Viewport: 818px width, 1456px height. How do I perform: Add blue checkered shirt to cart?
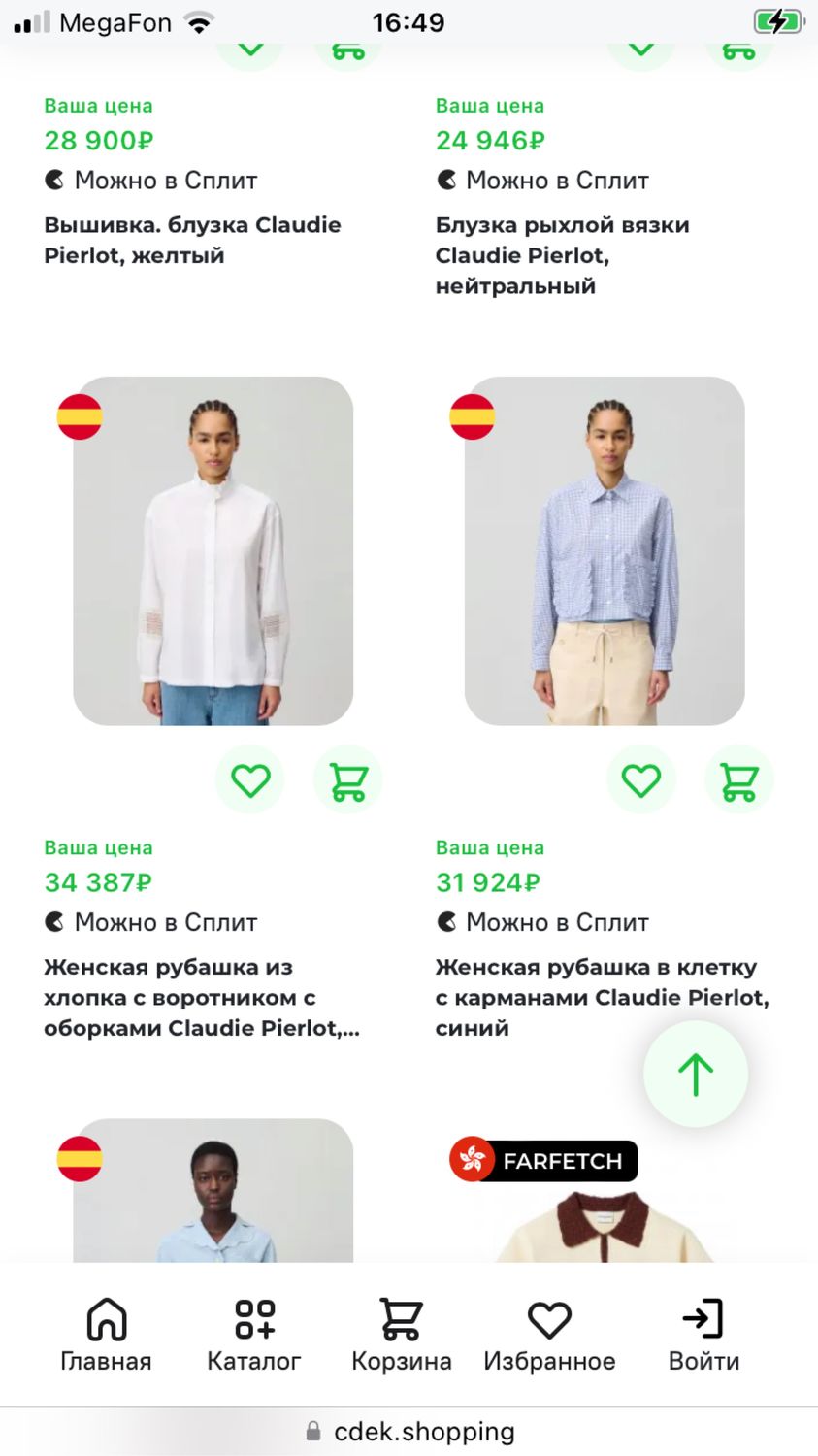pyautogui.click(x=739, y=779)
